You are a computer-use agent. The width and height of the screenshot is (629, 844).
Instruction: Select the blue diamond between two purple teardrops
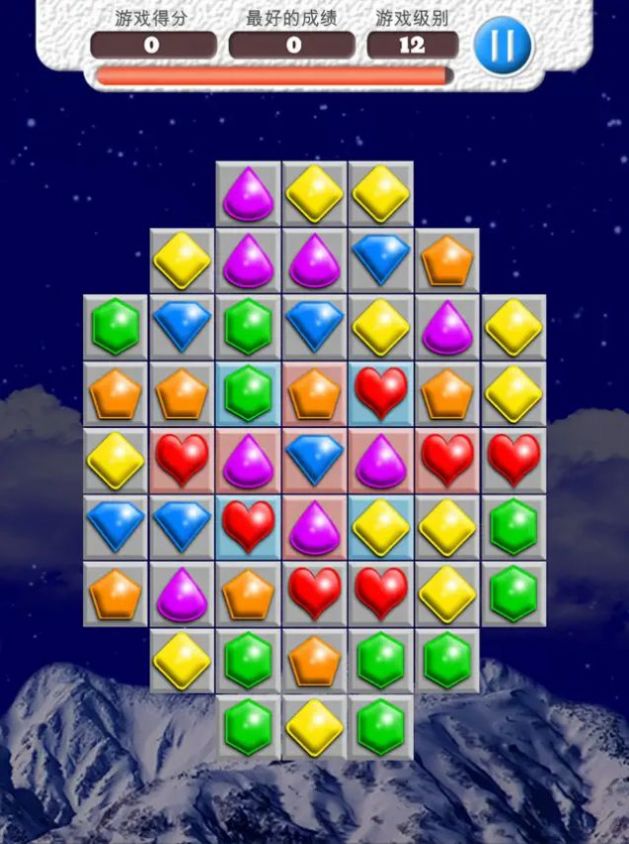click(x=315, y=460)
